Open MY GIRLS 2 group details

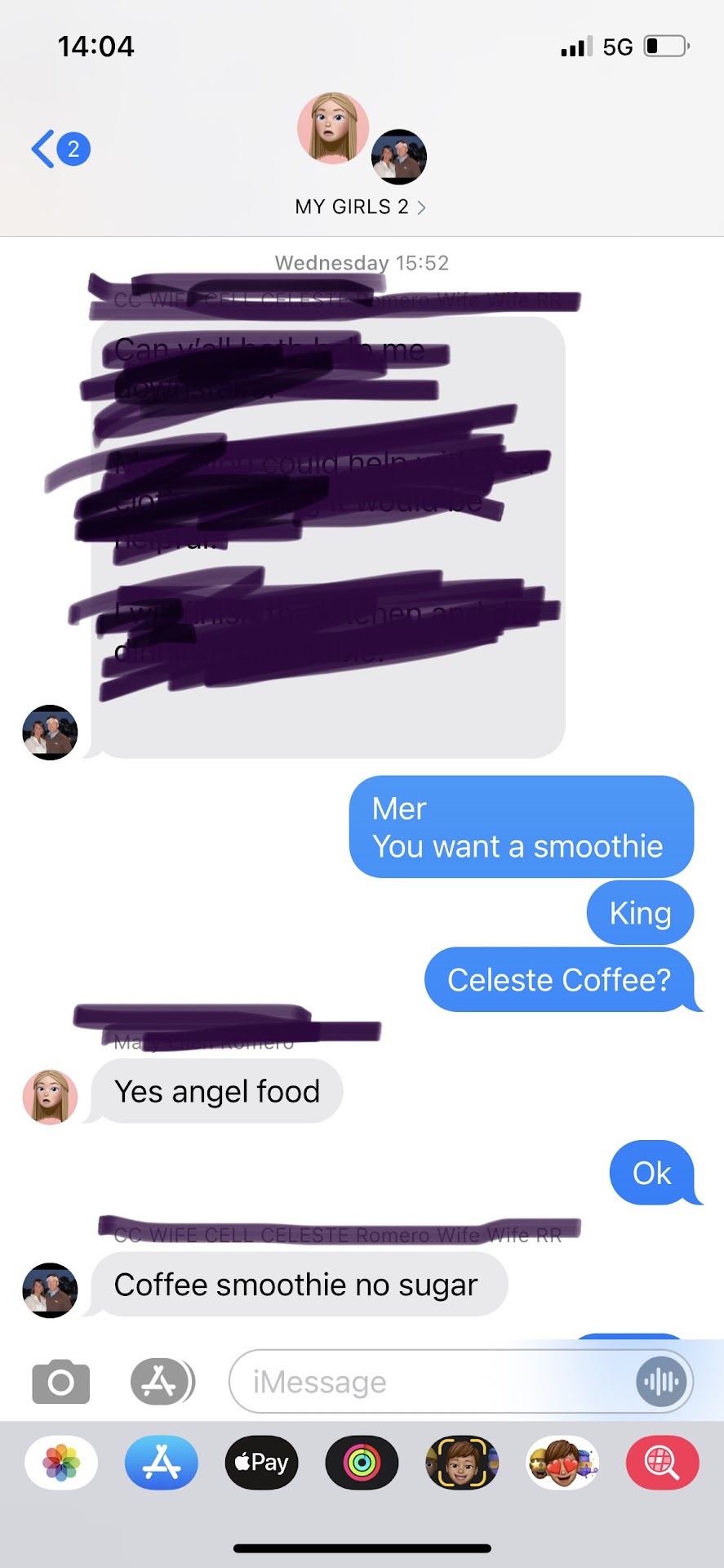[360, 207]
